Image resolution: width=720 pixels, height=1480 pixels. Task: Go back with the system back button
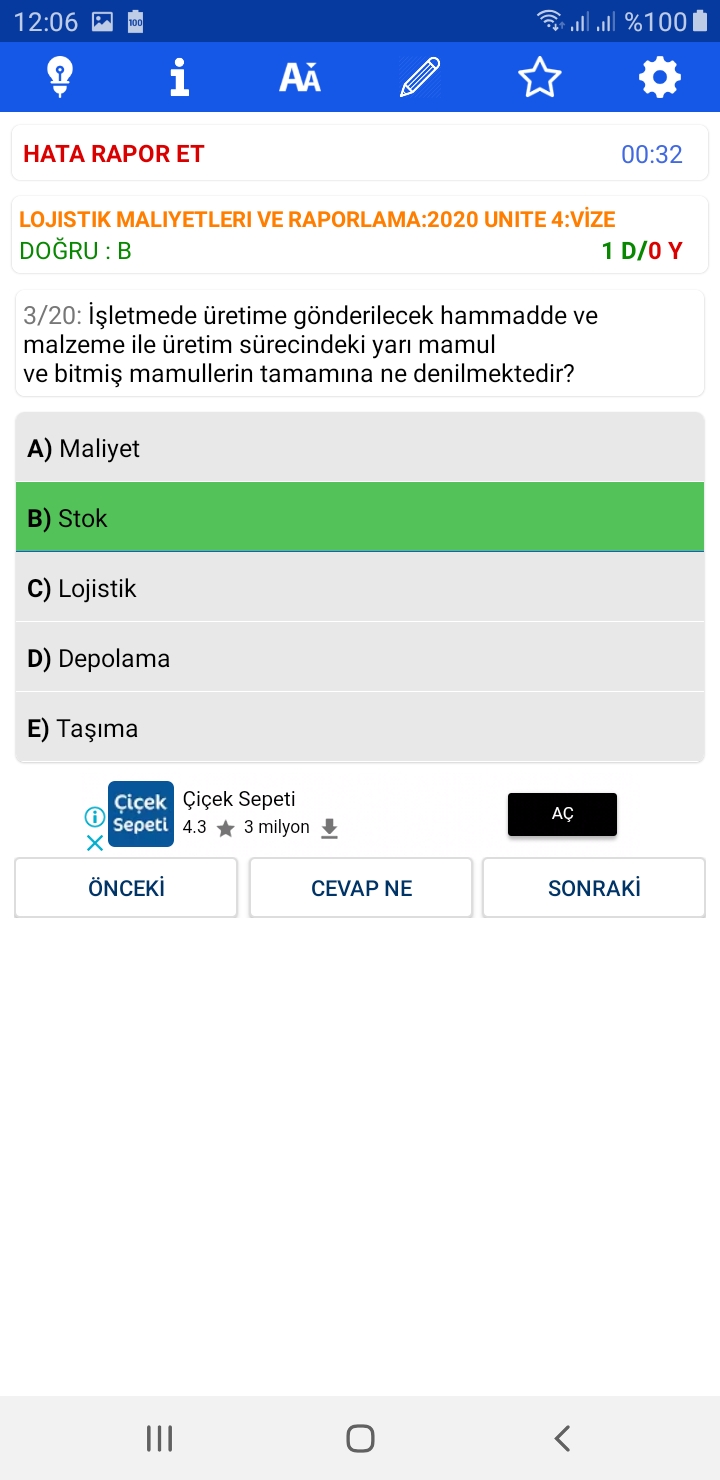point(562,1438)
